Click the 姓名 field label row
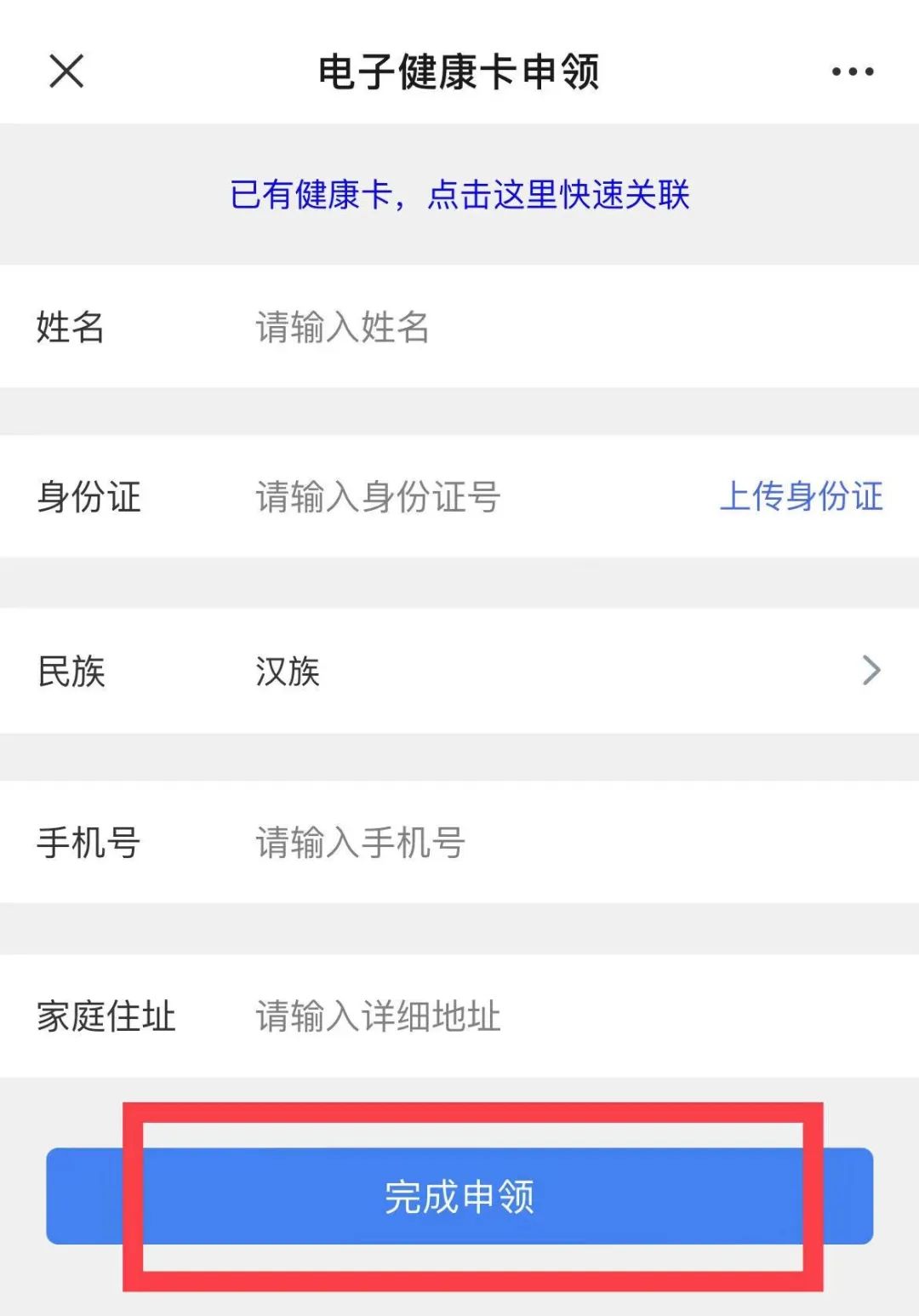Image resolution: width=919 pixels, height=1316 pixels. coord(70,328)
